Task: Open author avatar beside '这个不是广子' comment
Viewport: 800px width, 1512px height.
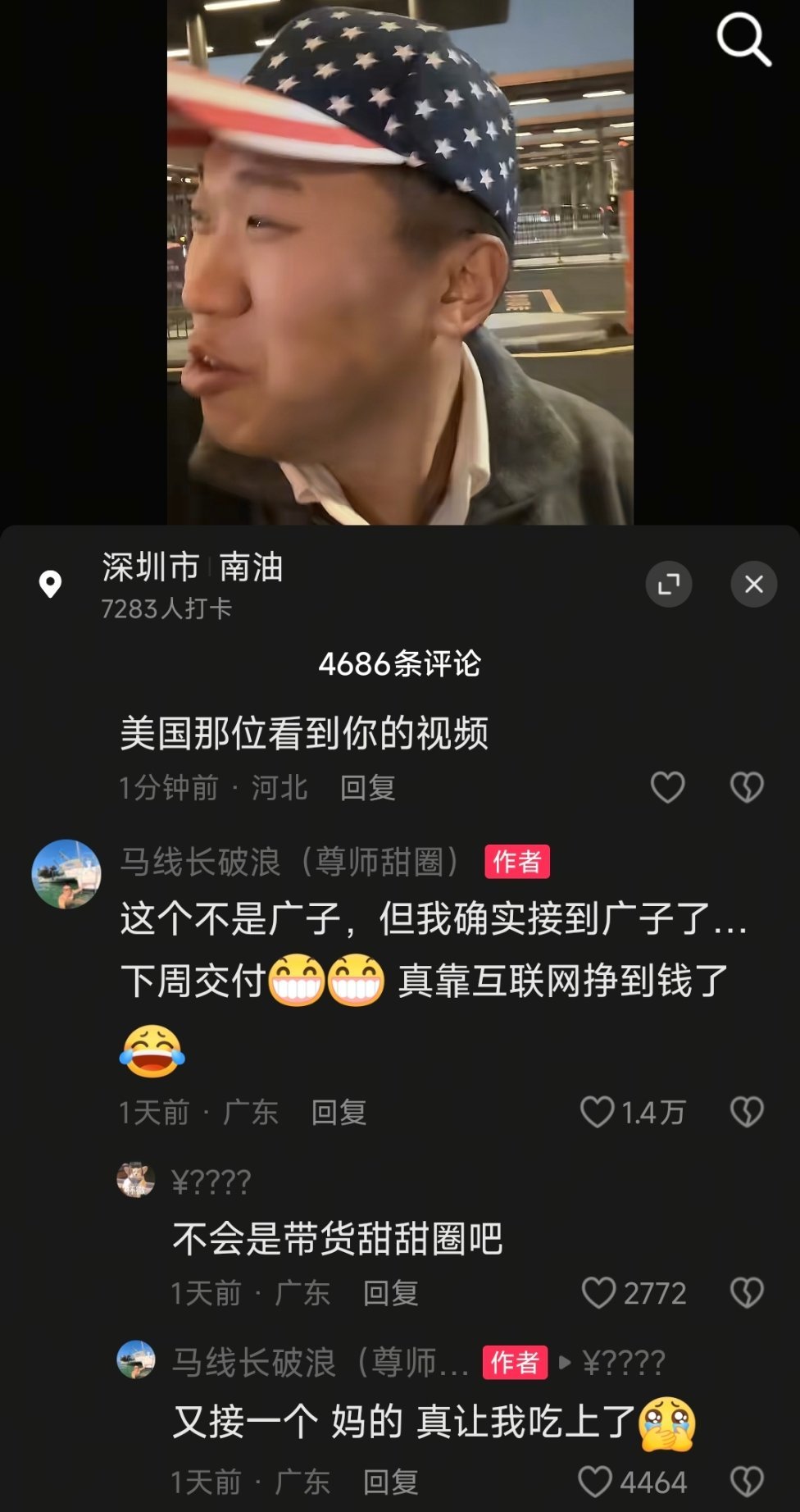Action: (66, 874)
